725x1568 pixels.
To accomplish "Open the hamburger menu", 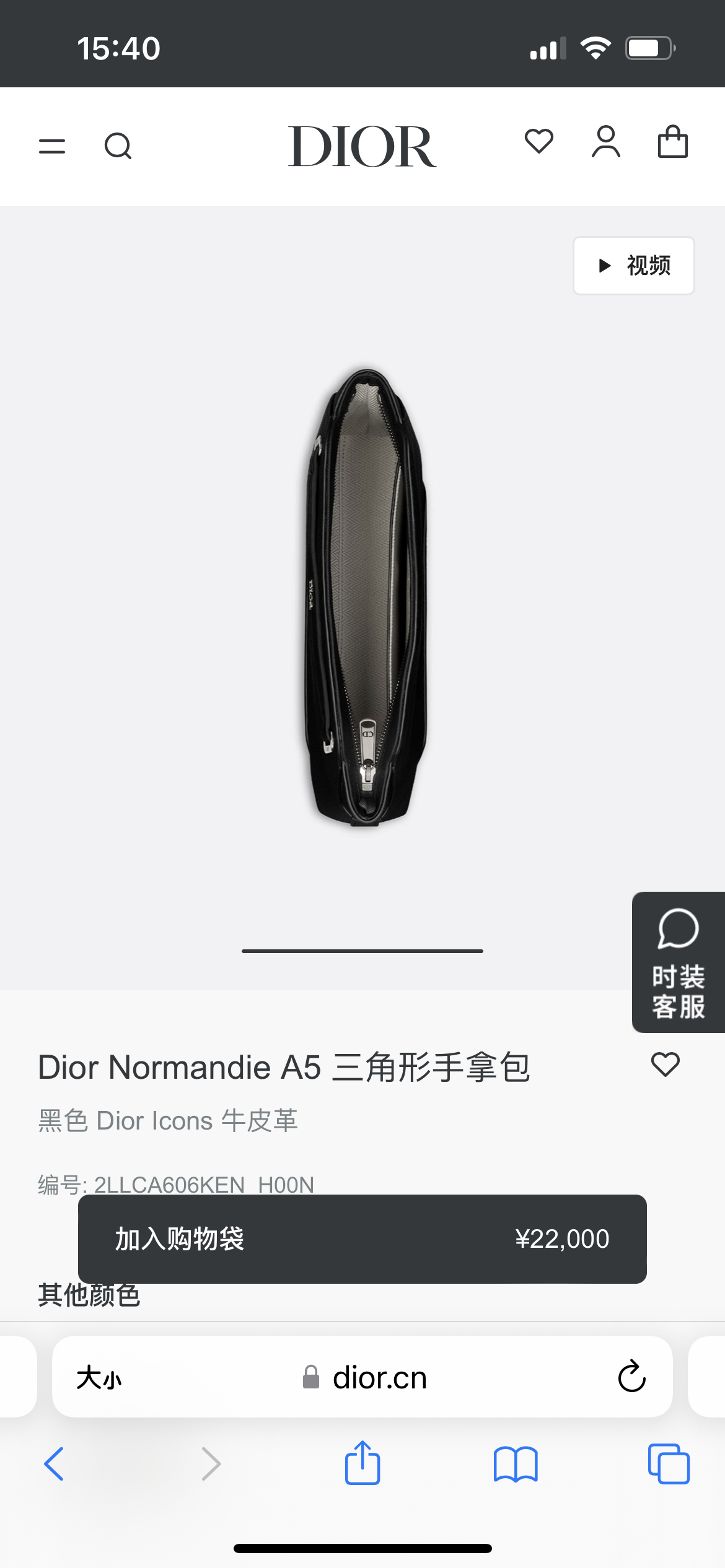I will [x=52, y=147].
